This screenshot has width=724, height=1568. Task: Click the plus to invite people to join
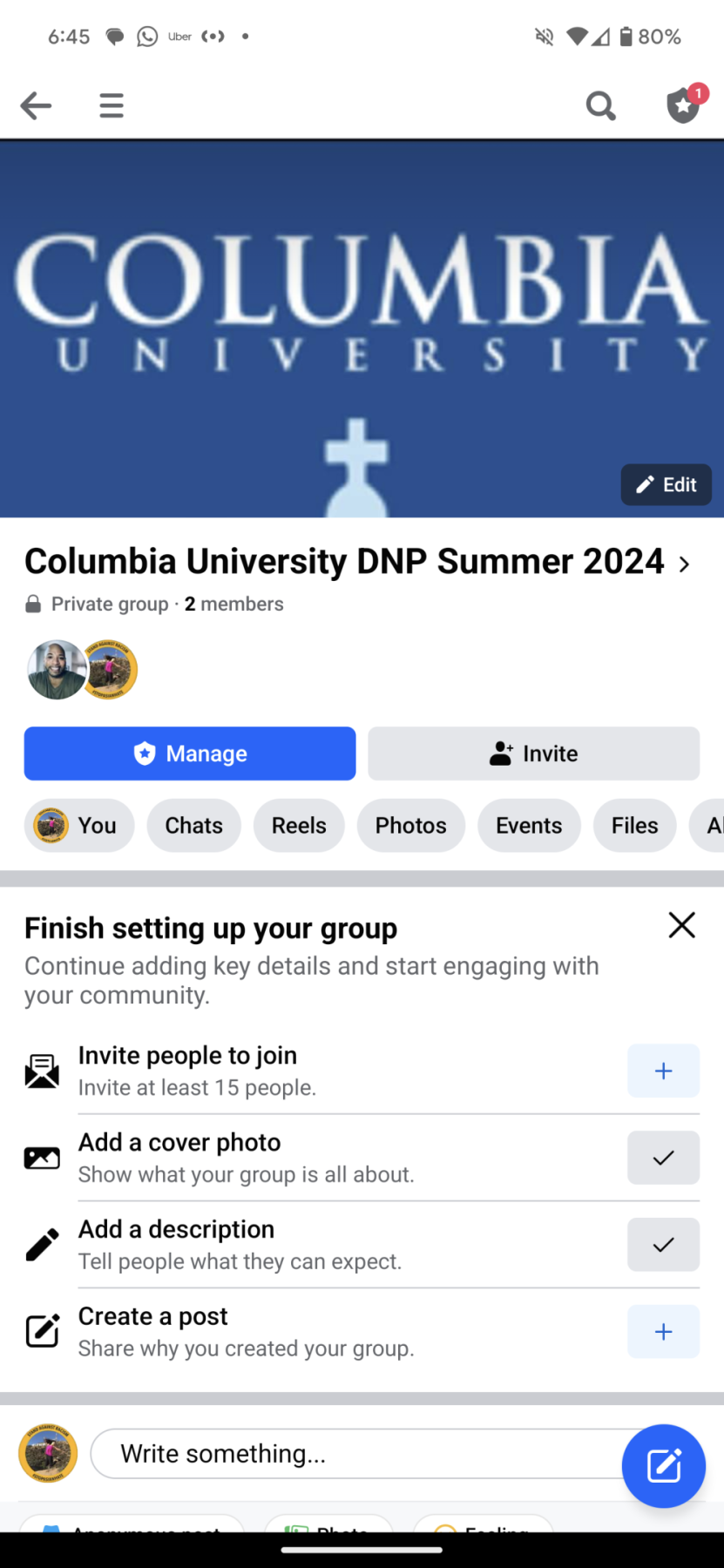663,1071
